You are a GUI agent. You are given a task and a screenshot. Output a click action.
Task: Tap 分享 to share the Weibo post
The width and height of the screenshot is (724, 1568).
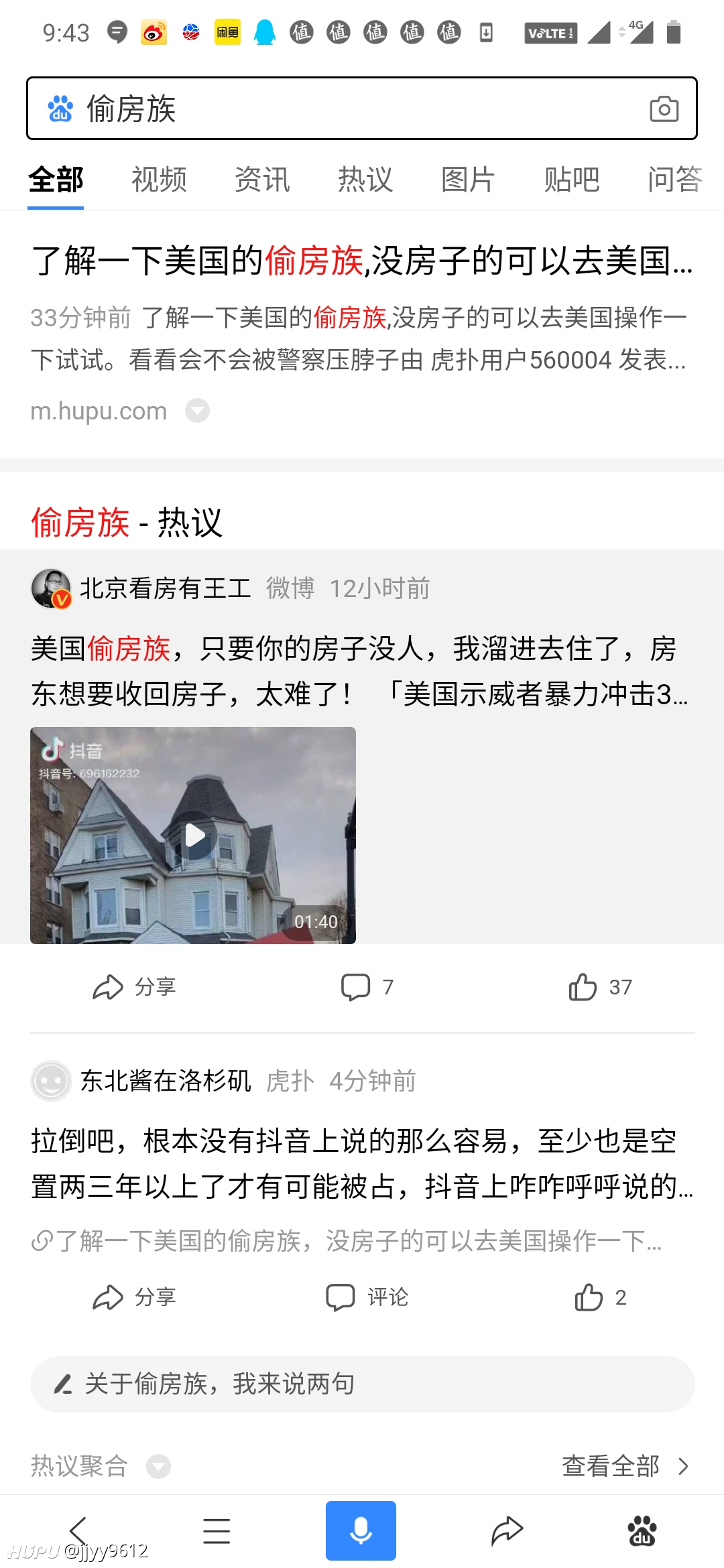[134, 986]
